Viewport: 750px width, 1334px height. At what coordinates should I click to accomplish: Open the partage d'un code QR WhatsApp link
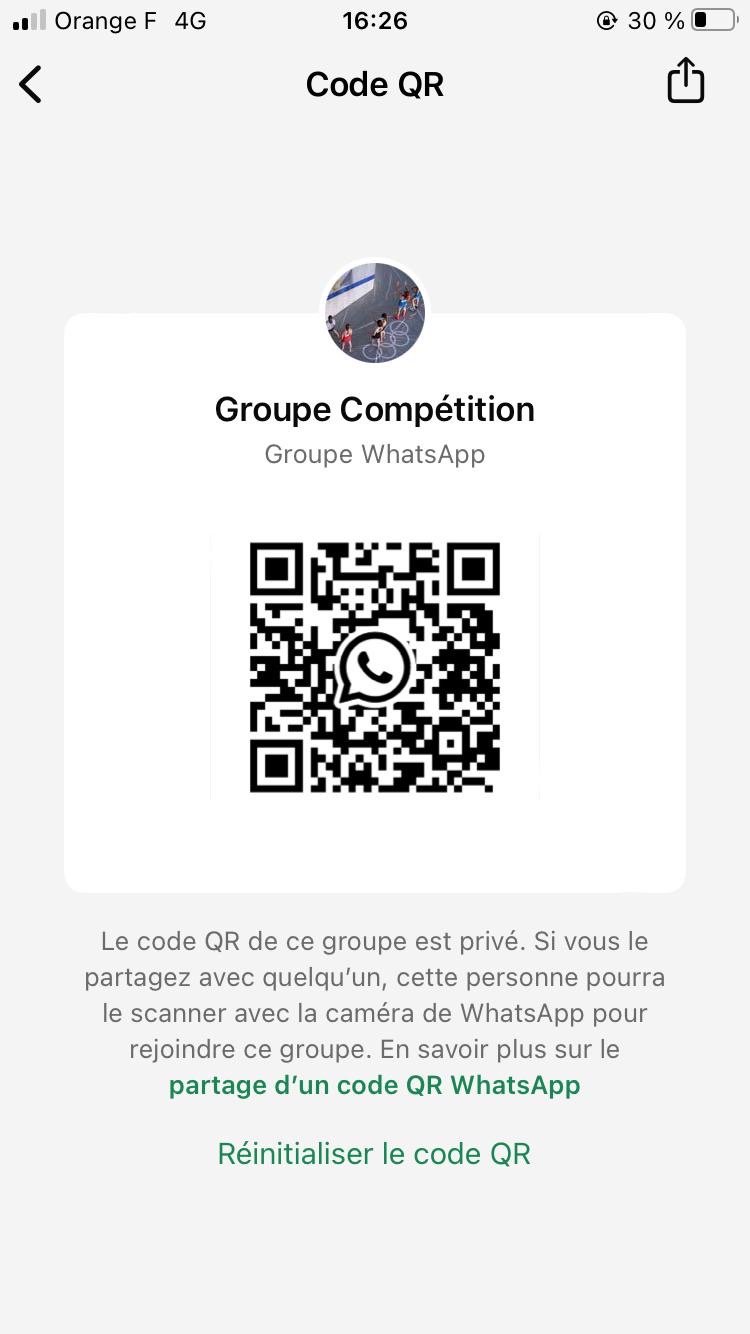point(374,1085)
